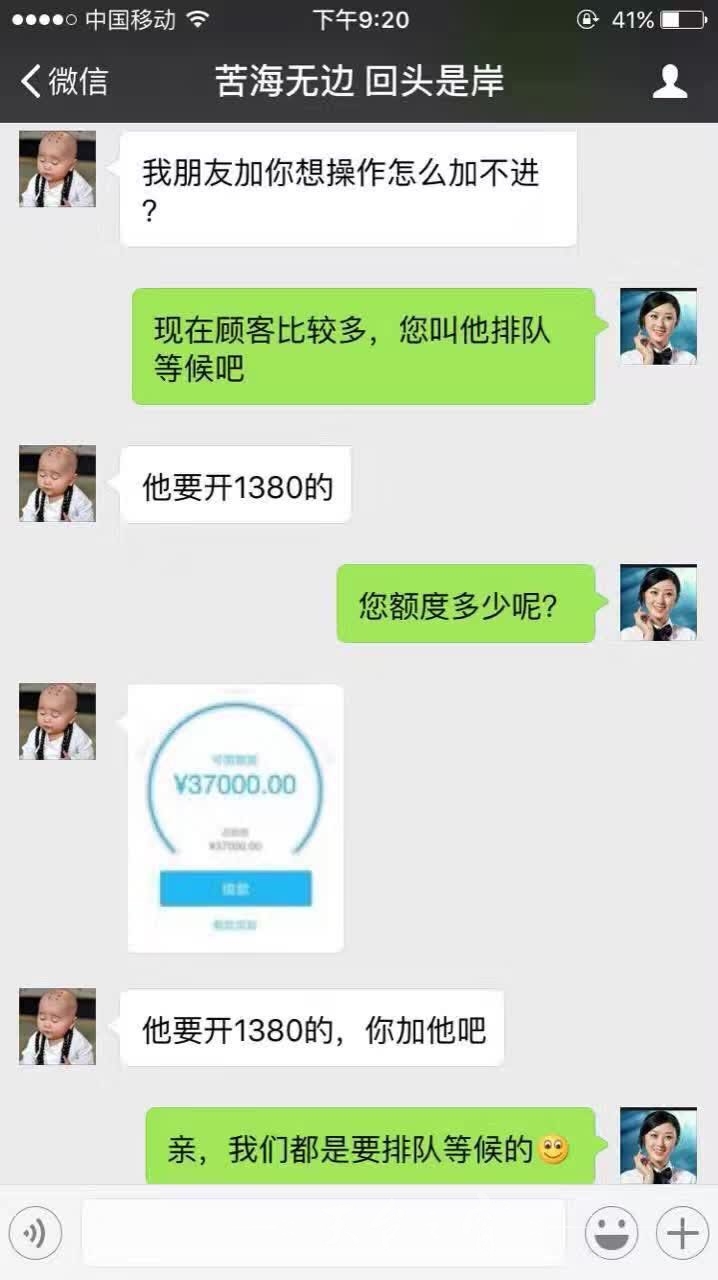
Task: Go back to the 微信 chat list
Action: click(x=64, y=81)
